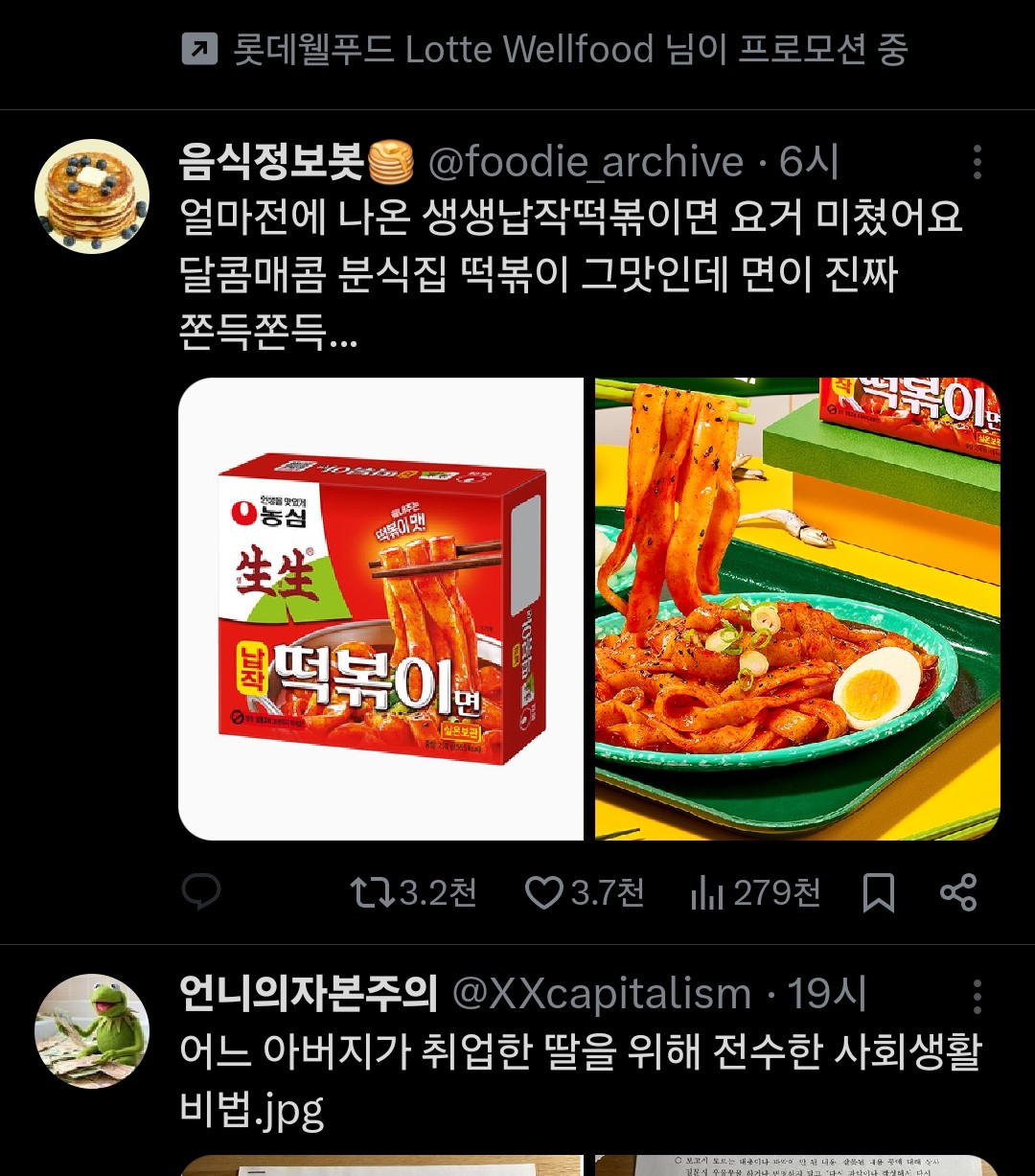View the cooked tteokbokki noodles photo
This screenshot has height=1176, width=1035.
797,609
